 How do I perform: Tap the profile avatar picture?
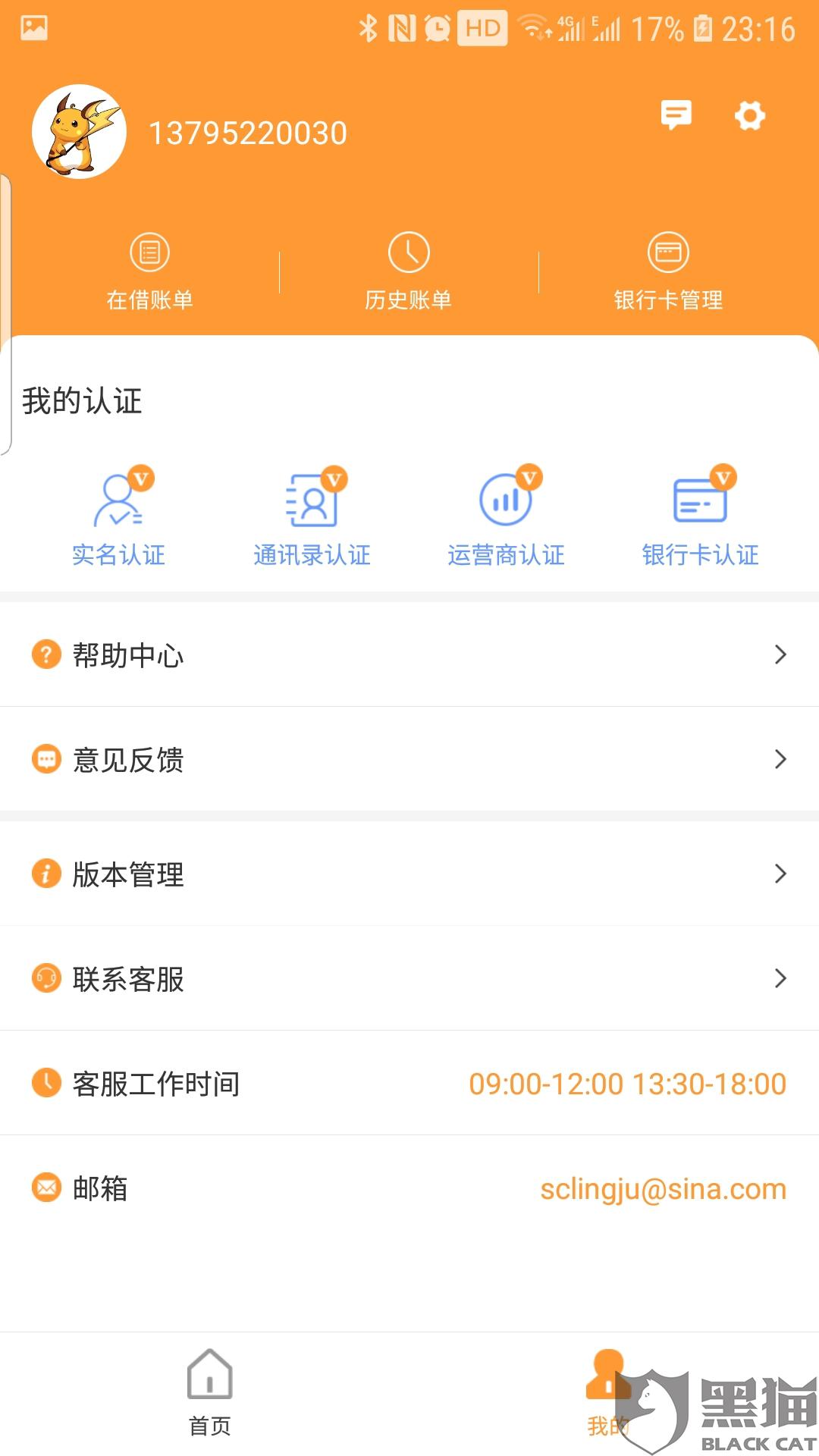pos(79,132)
